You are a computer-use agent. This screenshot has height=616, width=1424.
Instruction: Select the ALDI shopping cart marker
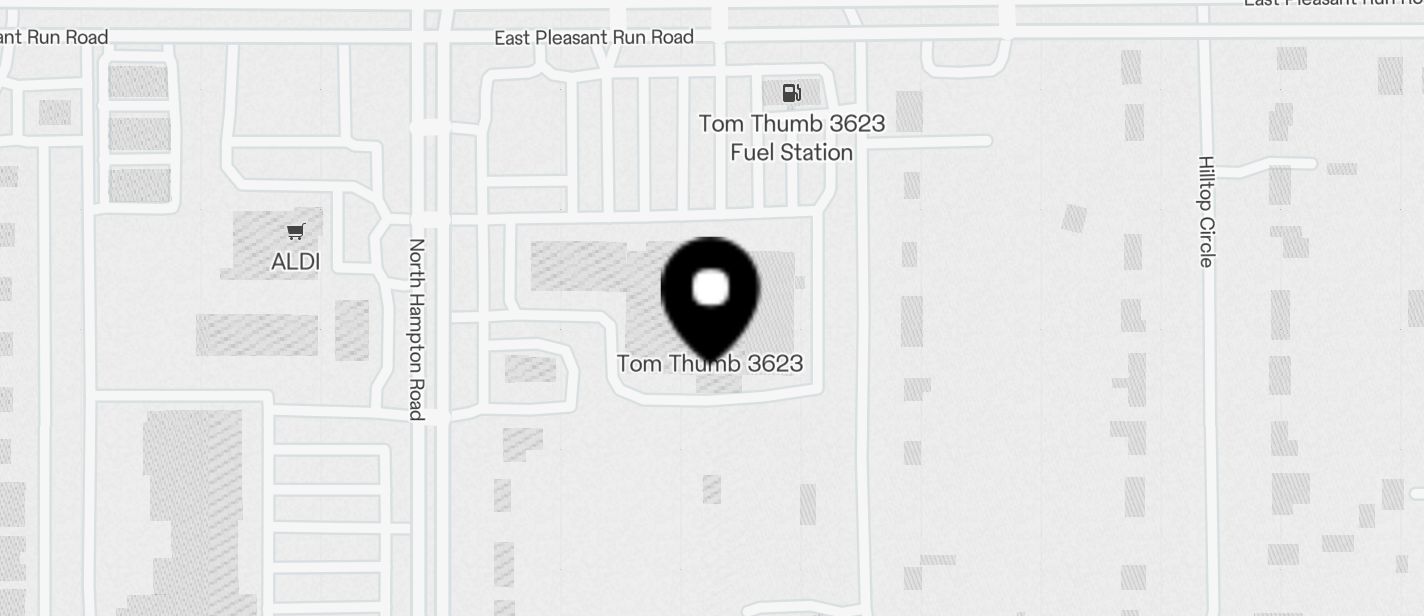pos(295,232)
